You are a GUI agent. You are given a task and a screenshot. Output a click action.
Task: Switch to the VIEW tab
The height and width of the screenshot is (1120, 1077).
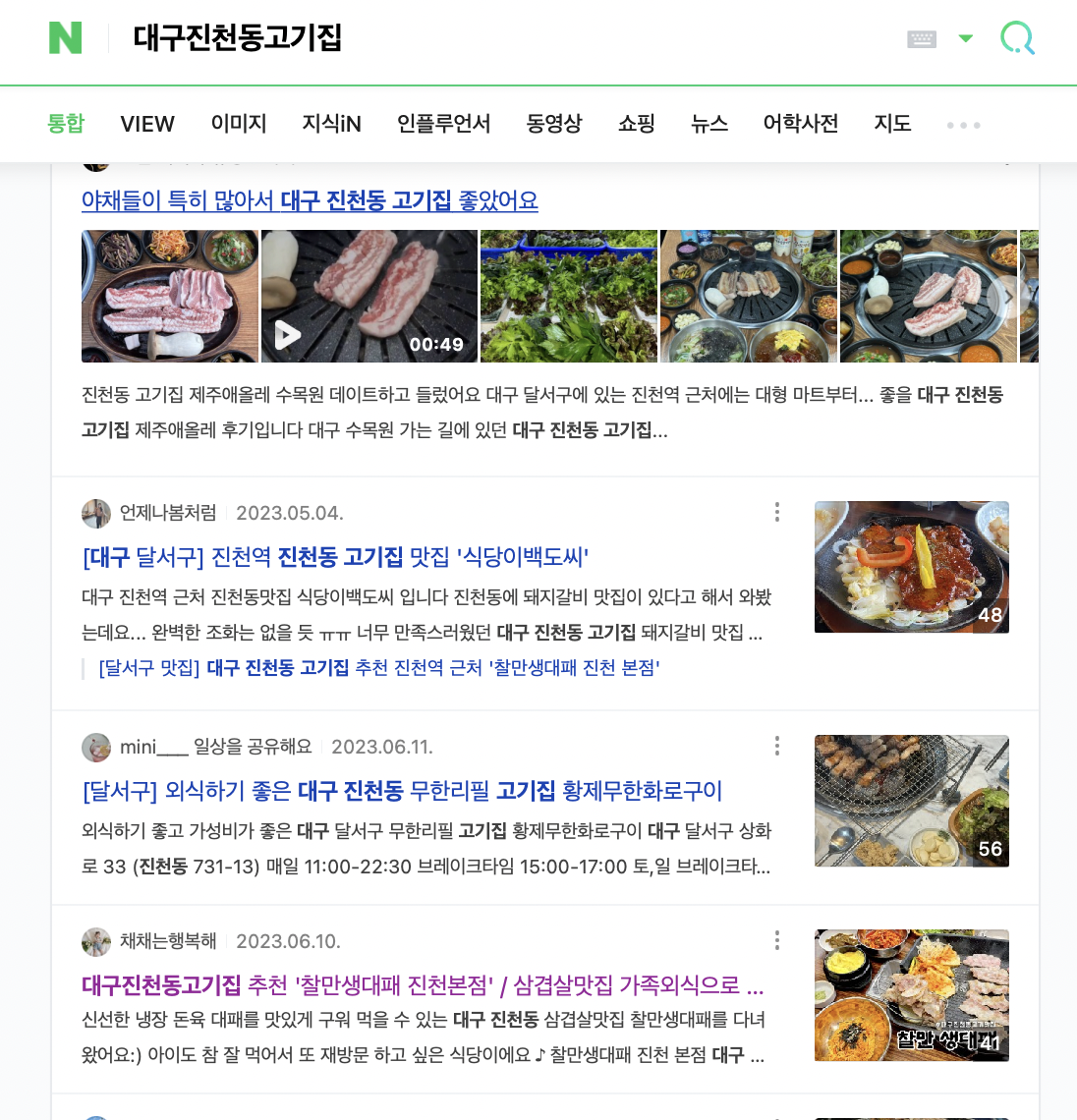pyautogui.click(x=147, y=124)
